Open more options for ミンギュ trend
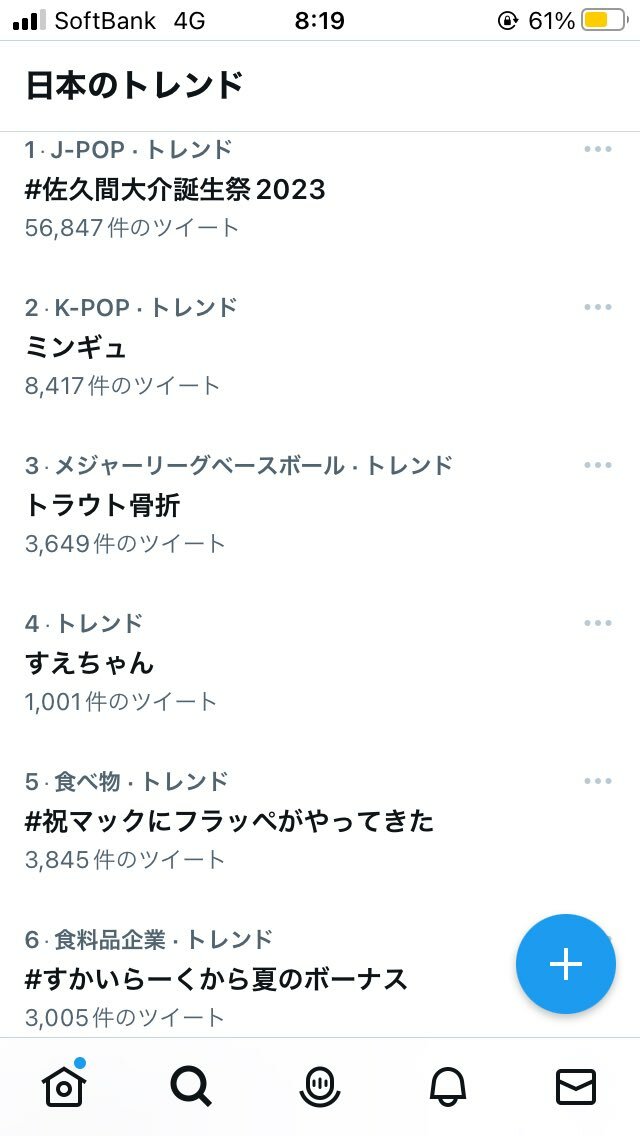The width and height of the screenshot is (640, 1136). 598,307
